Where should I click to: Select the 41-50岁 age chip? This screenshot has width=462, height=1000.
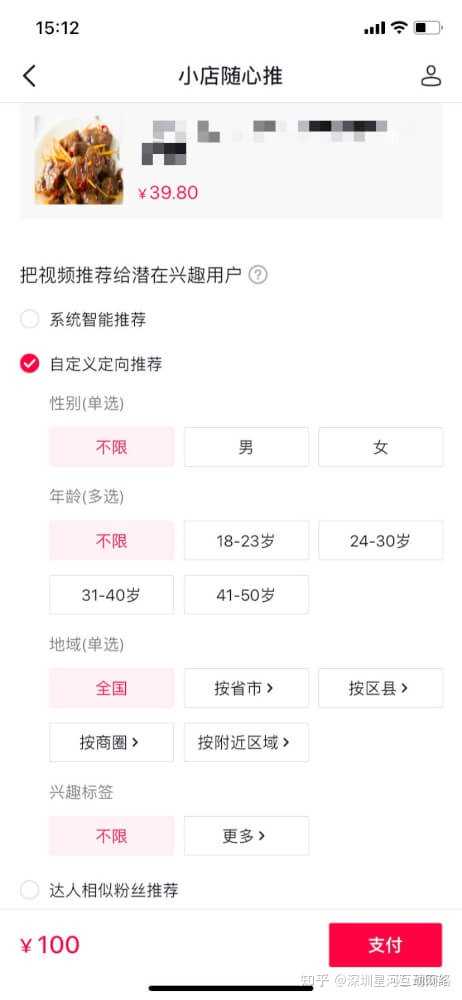point(246,595)
